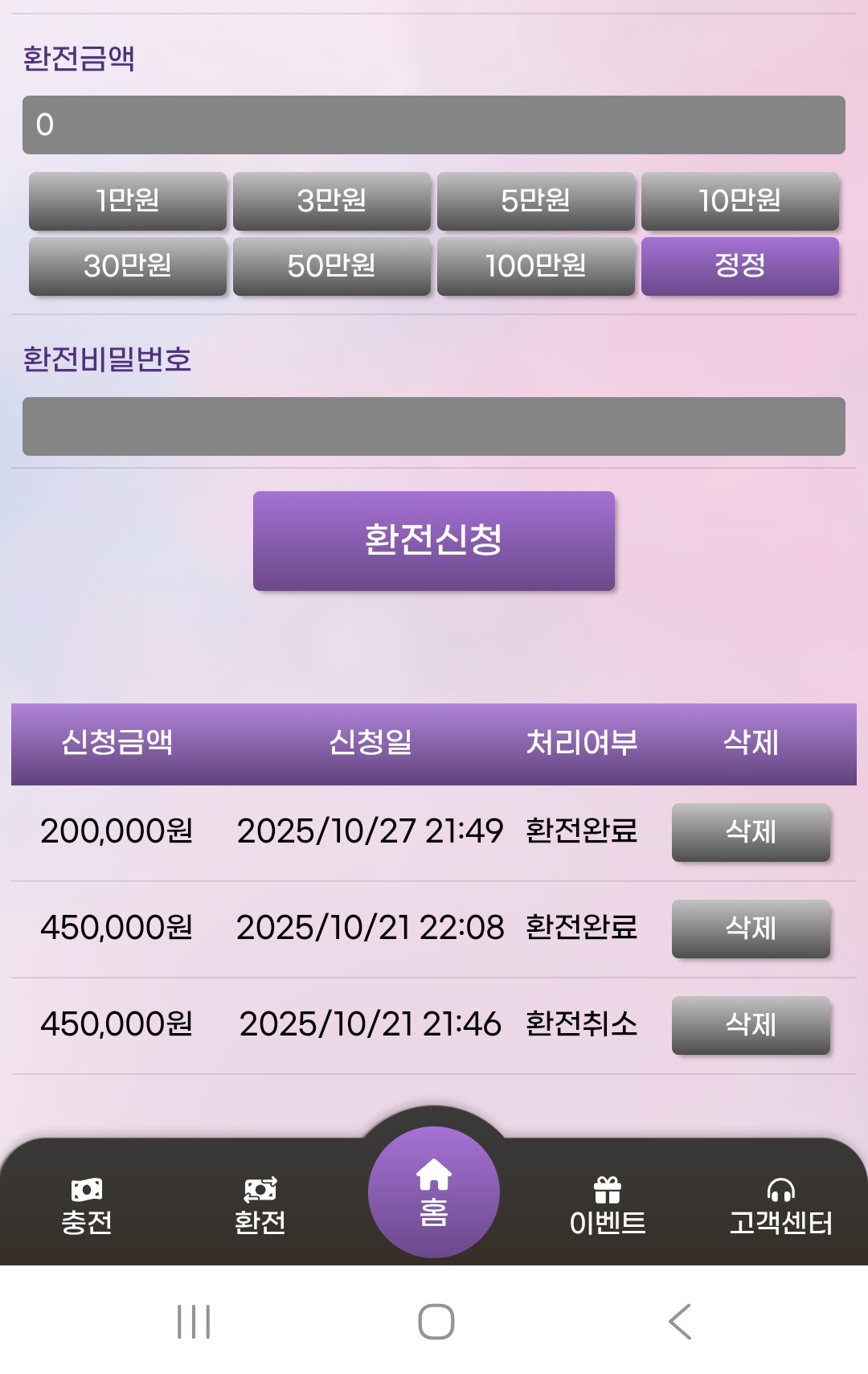Select the 100만원 amount preset

pyautogui.click(x=535, y=266)
